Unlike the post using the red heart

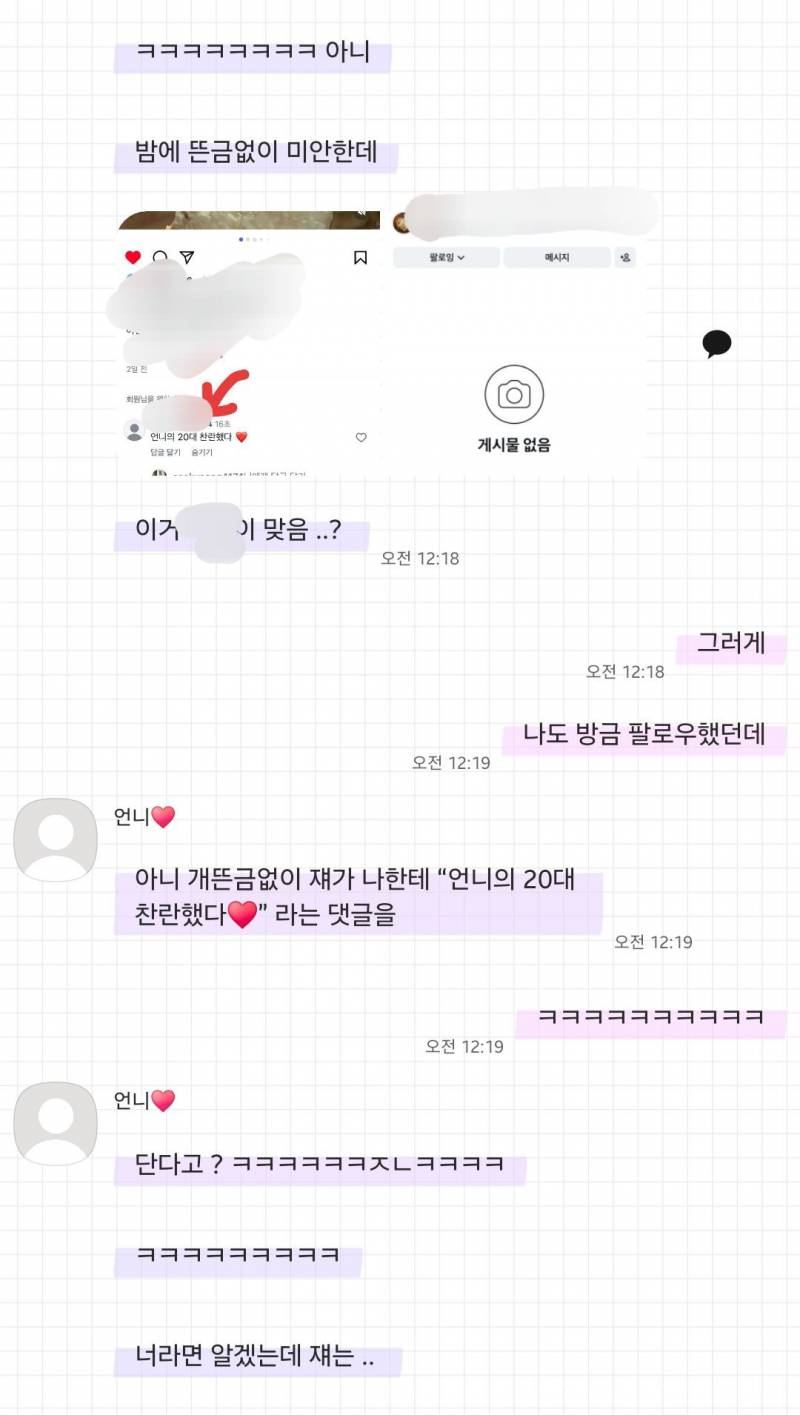[133, 256]
